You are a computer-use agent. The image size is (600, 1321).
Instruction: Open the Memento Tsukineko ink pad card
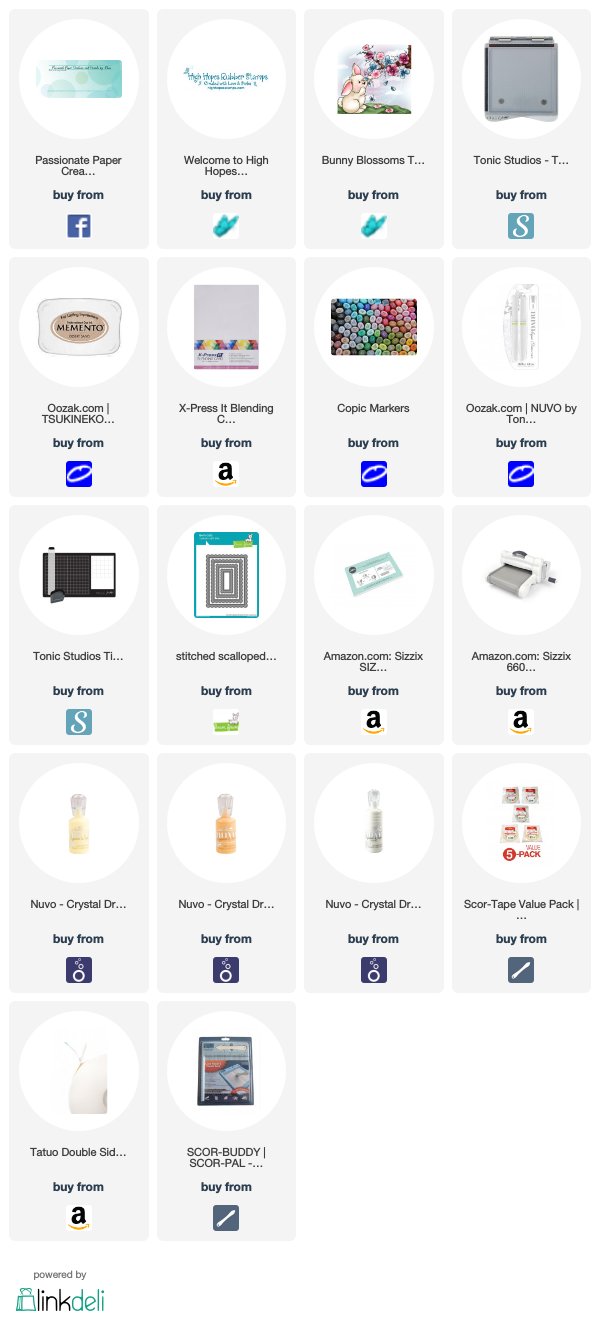pos(79,377)
